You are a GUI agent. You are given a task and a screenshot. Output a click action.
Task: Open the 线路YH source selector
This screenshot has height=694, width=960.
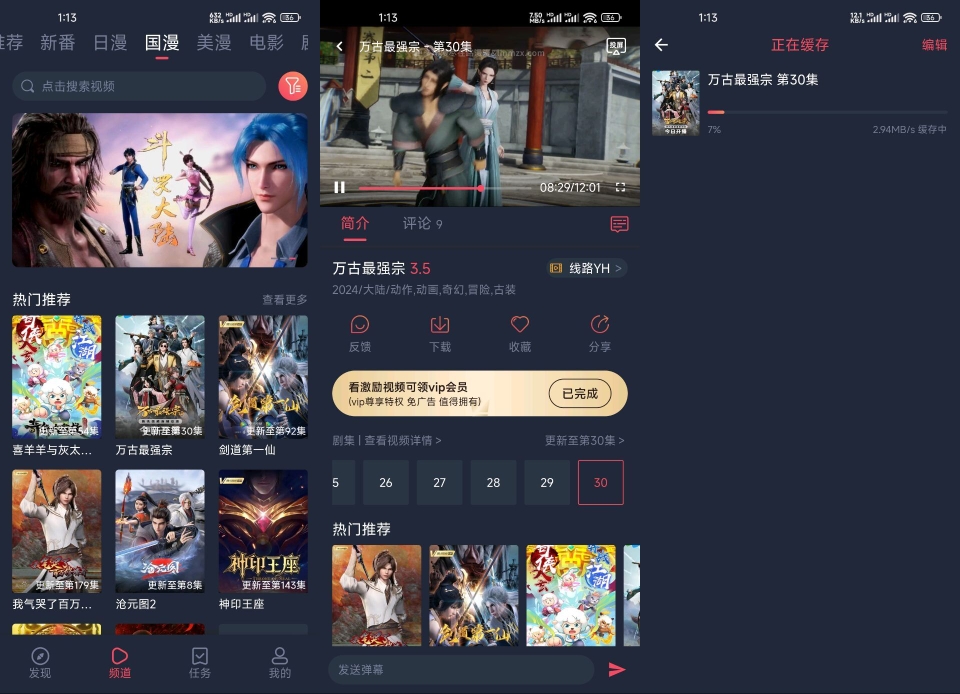(587, 268)
